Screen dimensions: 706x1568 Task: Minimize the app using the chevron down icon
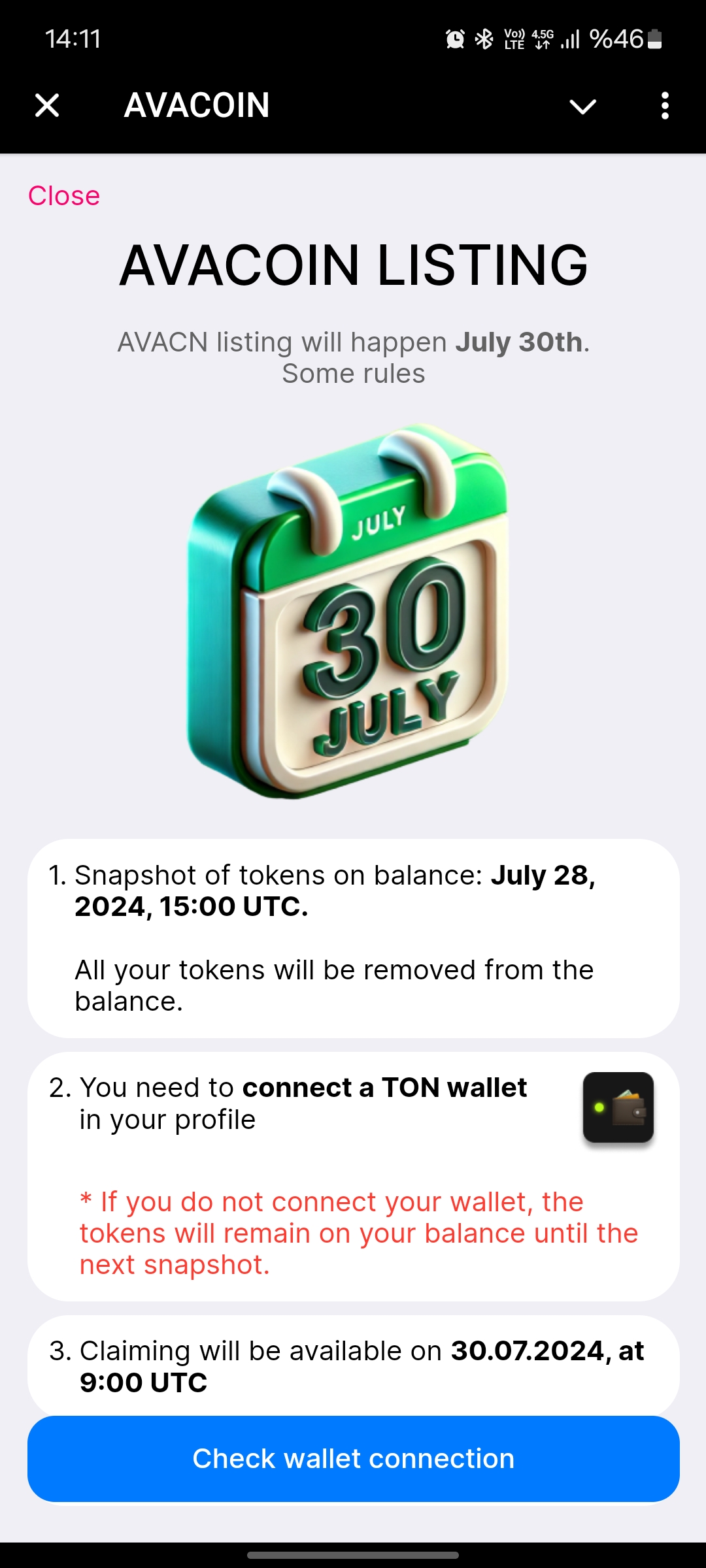582,106
